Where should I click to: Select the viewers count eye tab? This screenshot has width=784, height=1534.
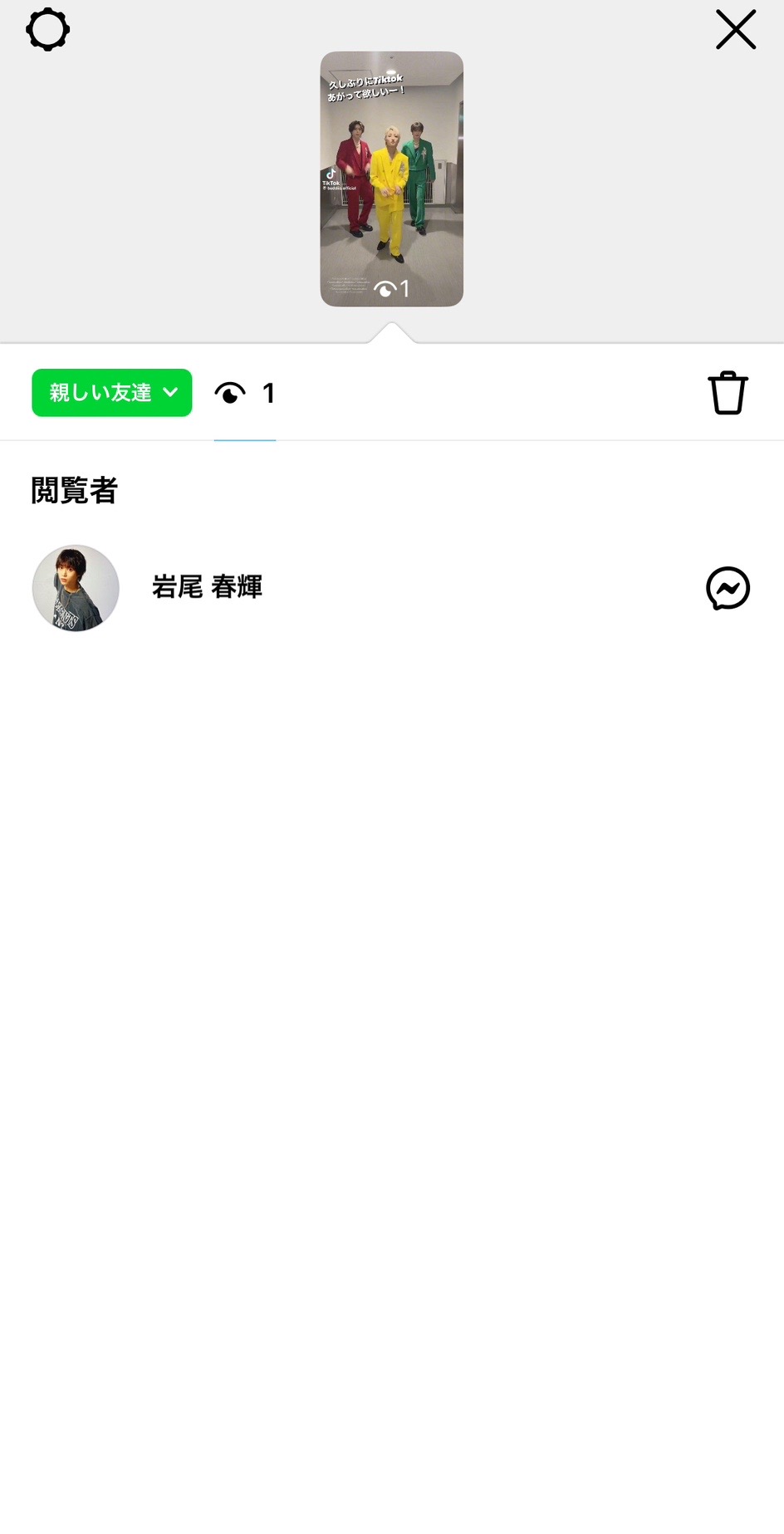pyautogui.click(x=244, y=393)
